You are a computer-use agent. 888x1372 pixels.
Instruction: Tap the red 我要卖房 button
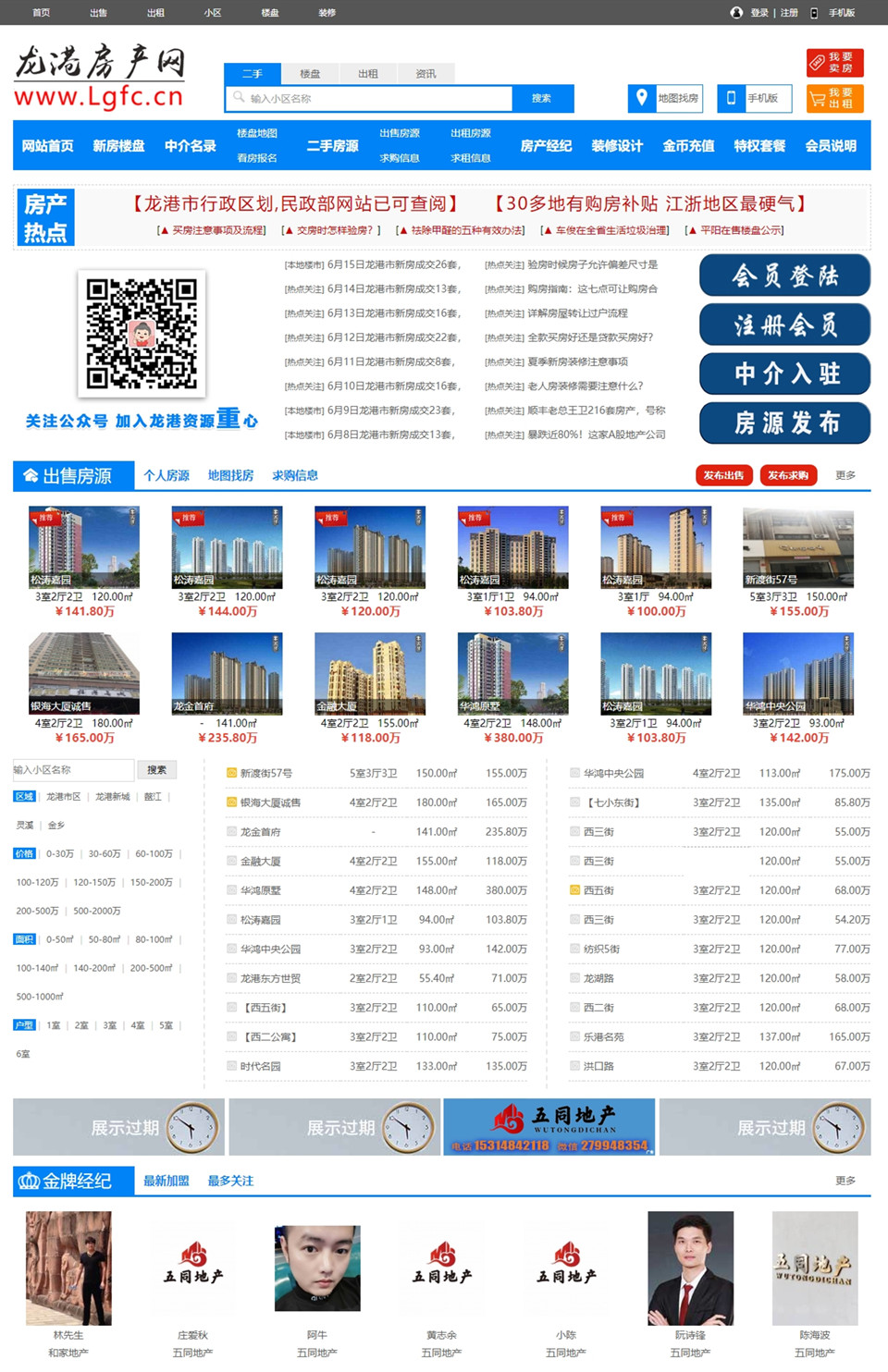(834, 63)
